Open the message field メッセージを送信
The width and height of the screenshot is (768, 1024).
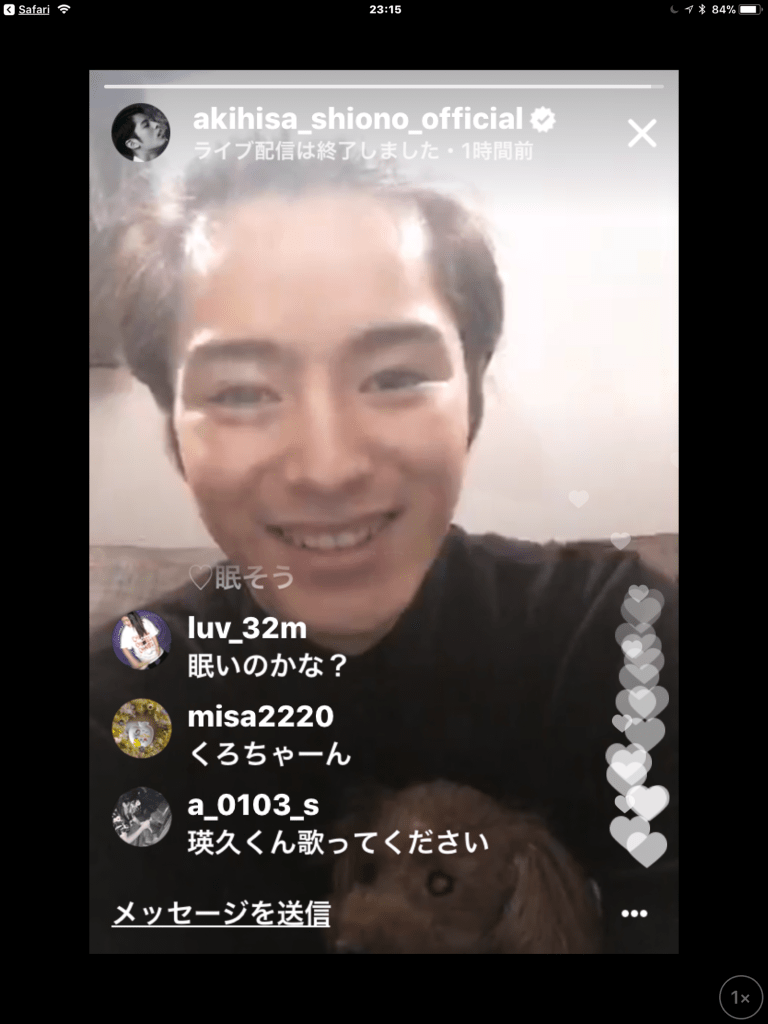(x=221, y=913)
